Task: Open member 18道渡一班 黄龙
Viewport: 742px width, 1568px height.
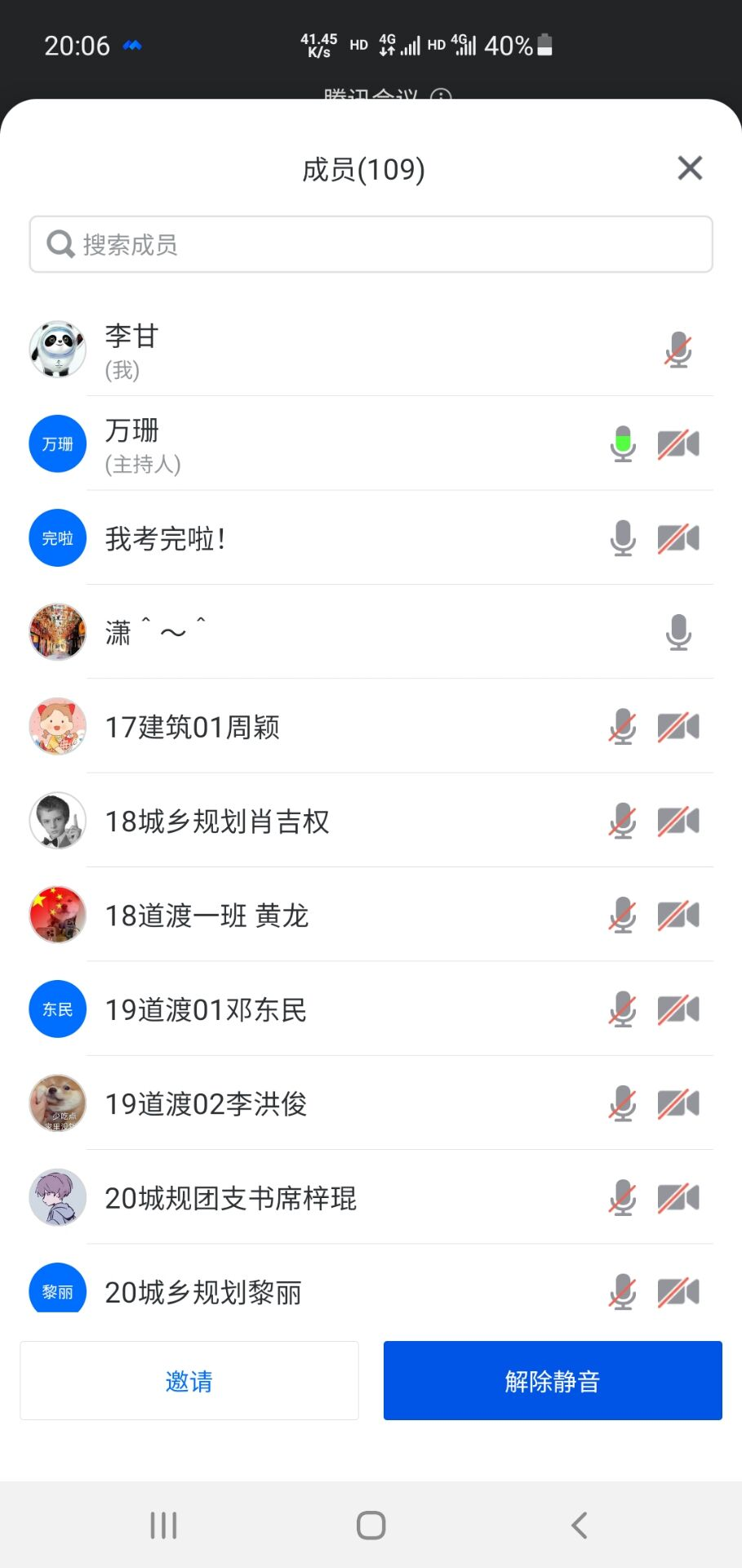Action: (x=327, y=915)
